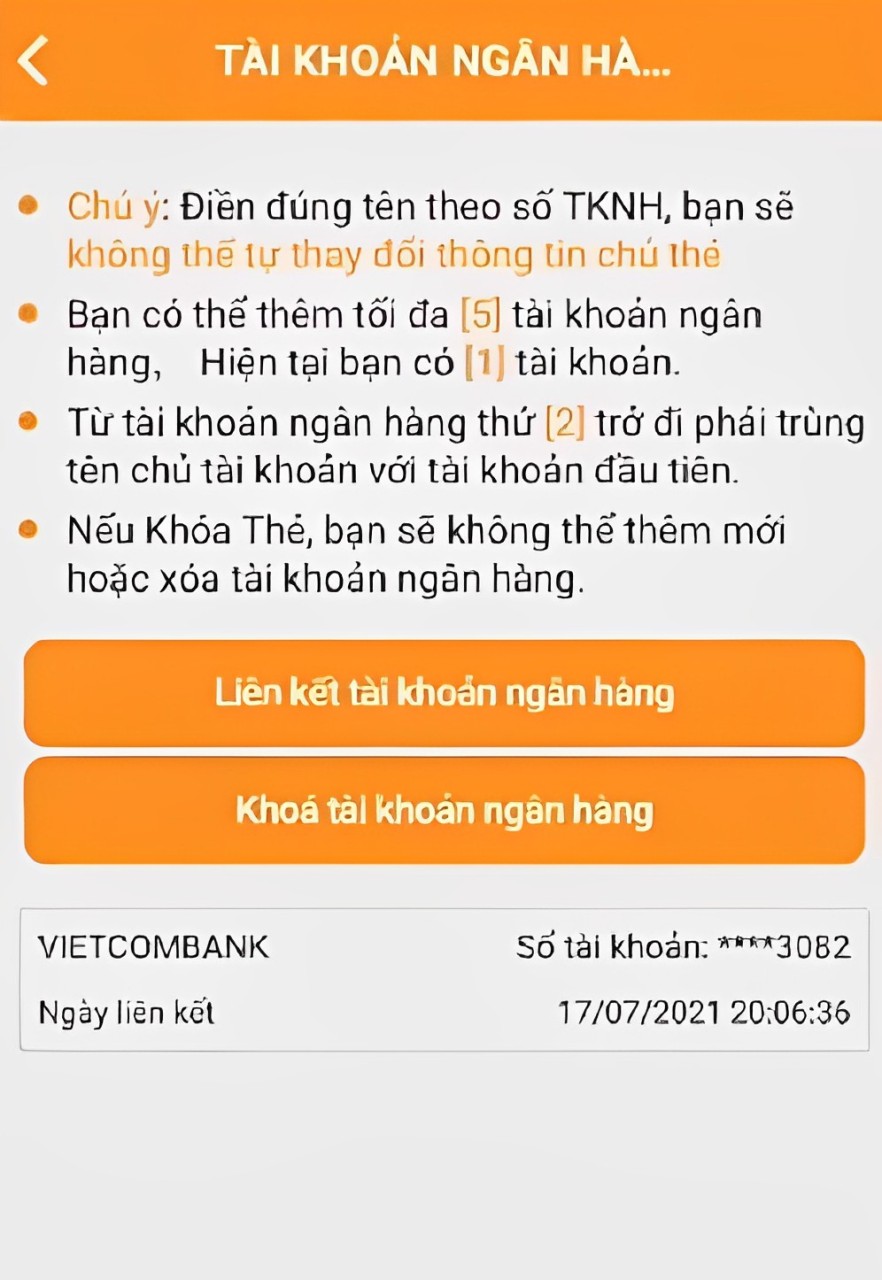Select the orange warning text about chủ thẻ info

[390, 254]
